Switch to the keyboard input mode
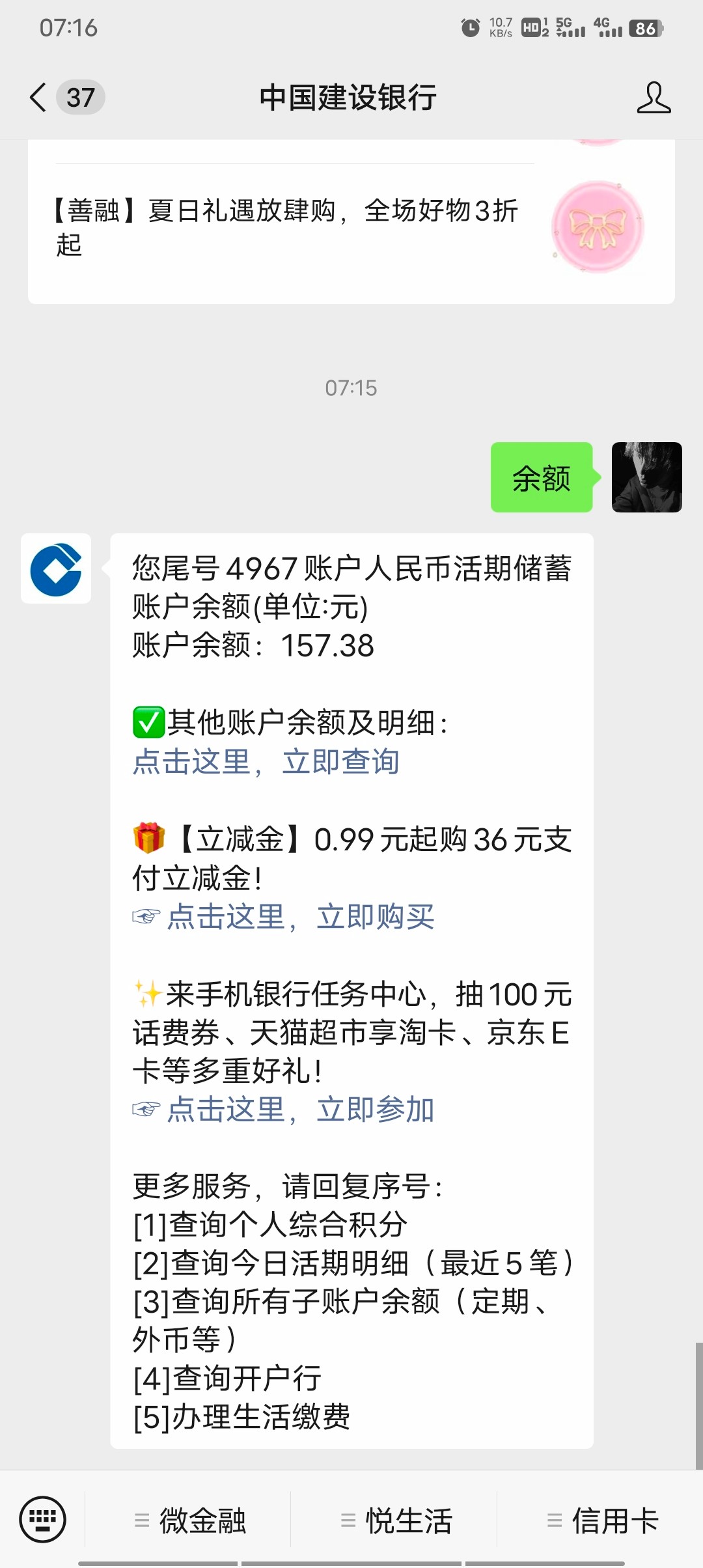This screenshot has width=703, height=1568. click(x=43, y=1520)
